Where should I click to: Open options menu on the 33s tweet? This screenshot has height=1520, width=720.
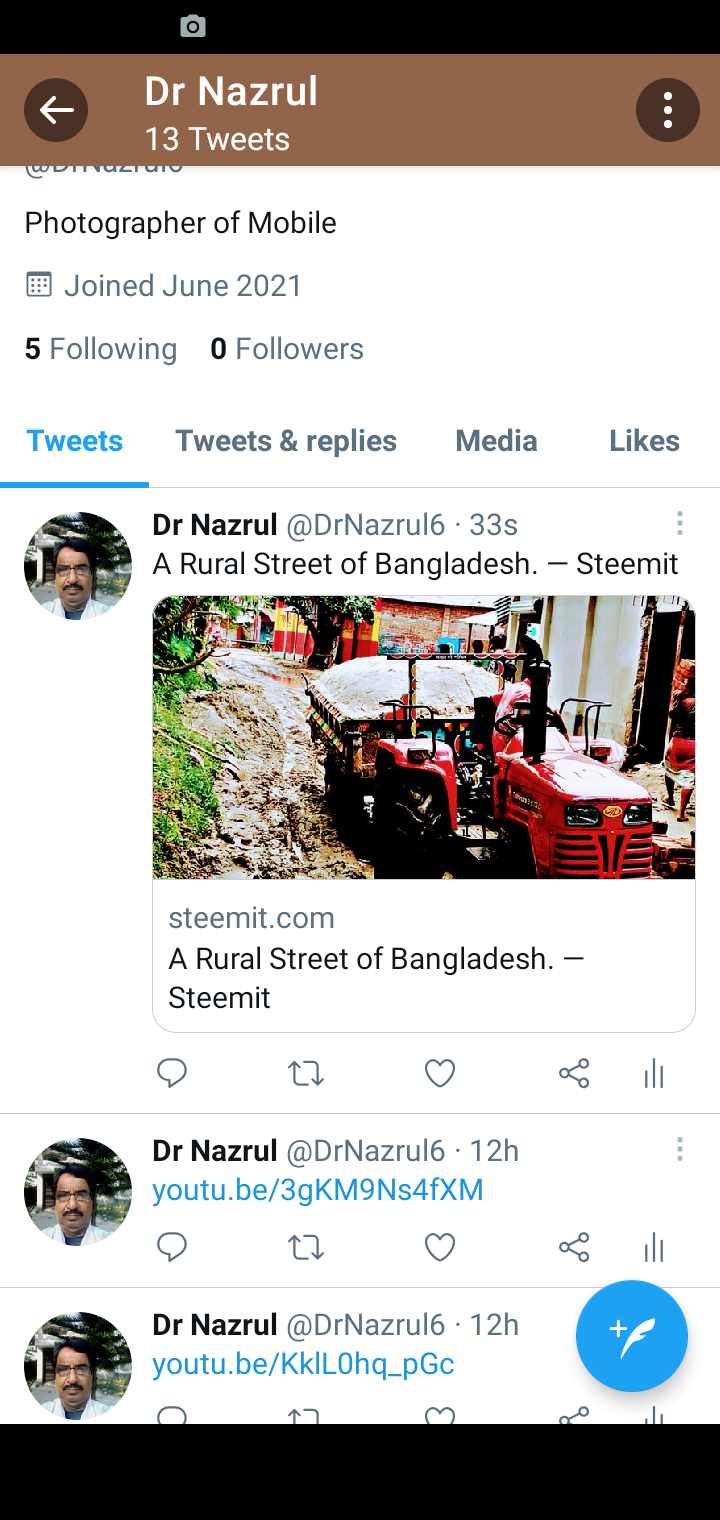679,523
